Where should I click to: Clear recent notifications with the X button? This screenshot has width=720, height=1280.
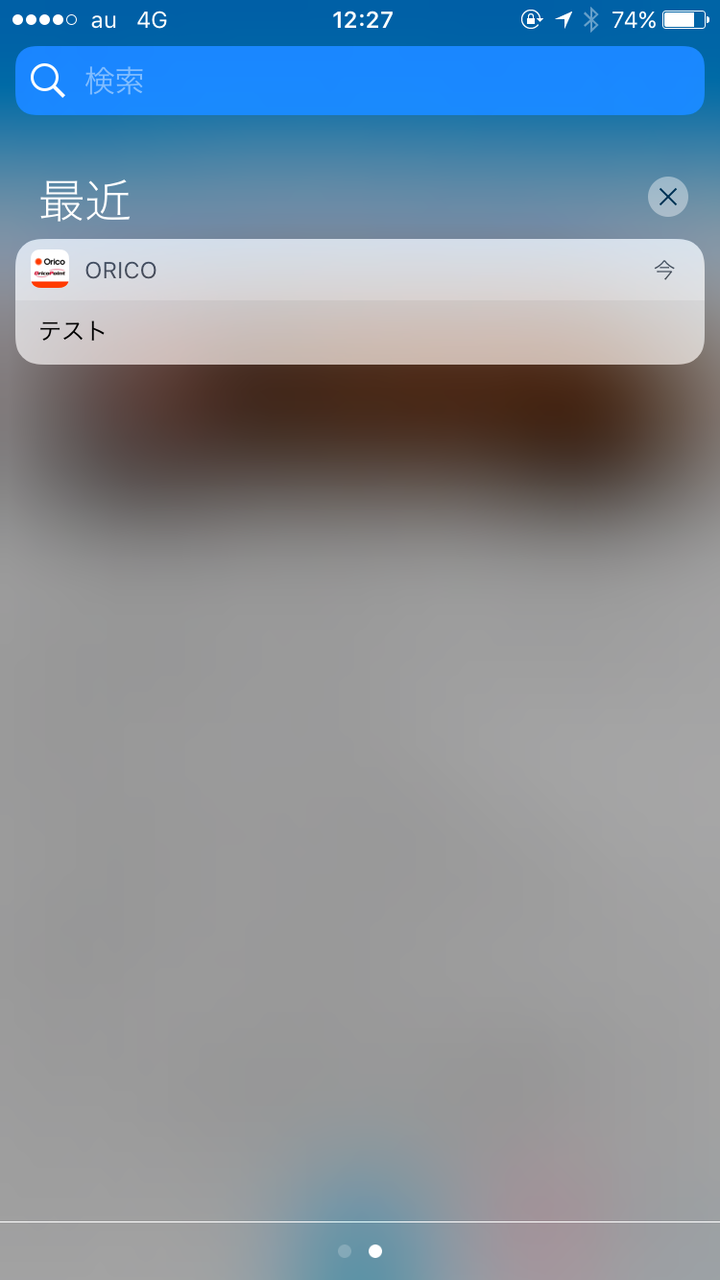click(667, 197)
